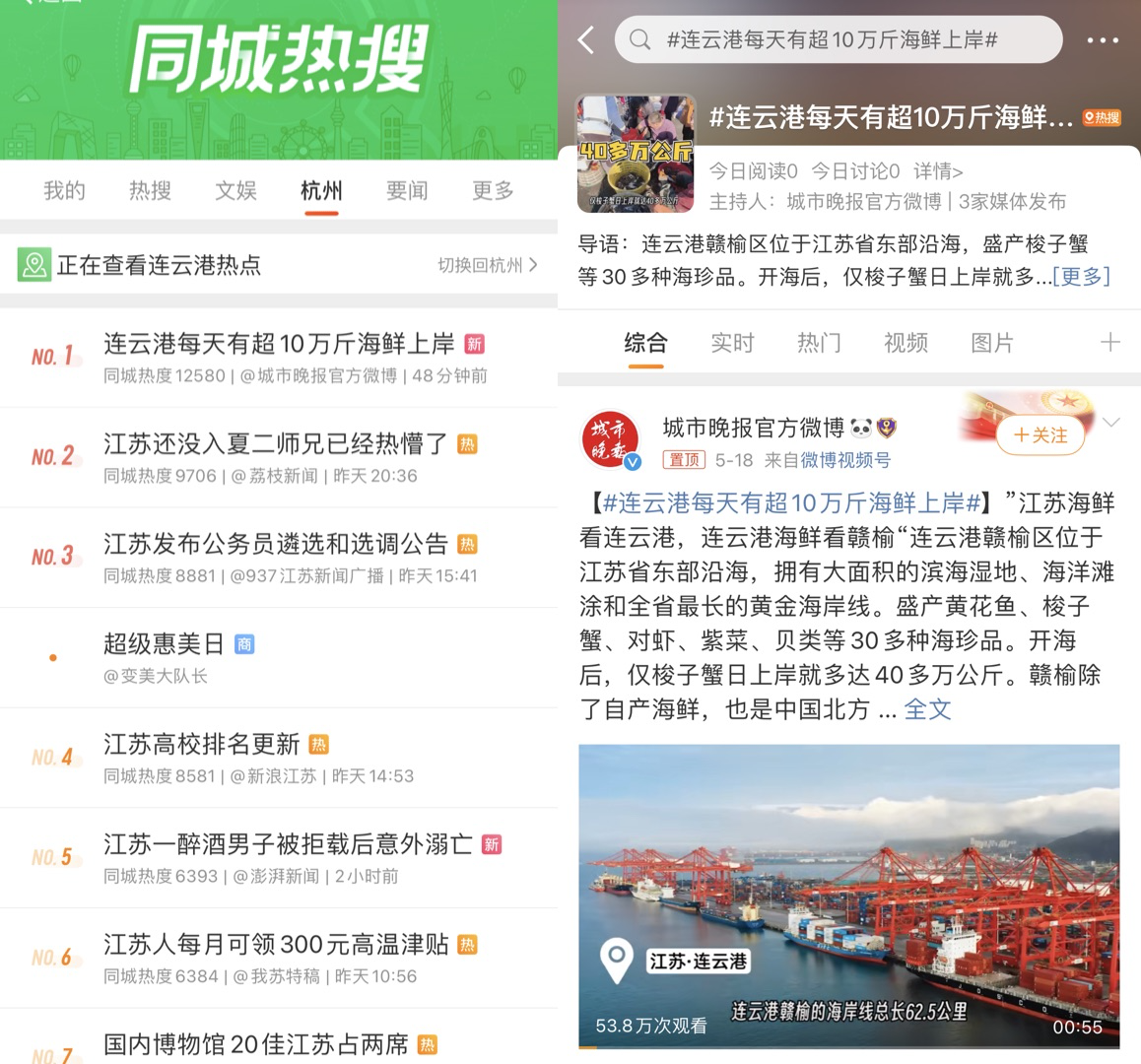Expand the topic intro with [更多]
This screenshot has height=1064, width=1141.
pos(1080,277)
